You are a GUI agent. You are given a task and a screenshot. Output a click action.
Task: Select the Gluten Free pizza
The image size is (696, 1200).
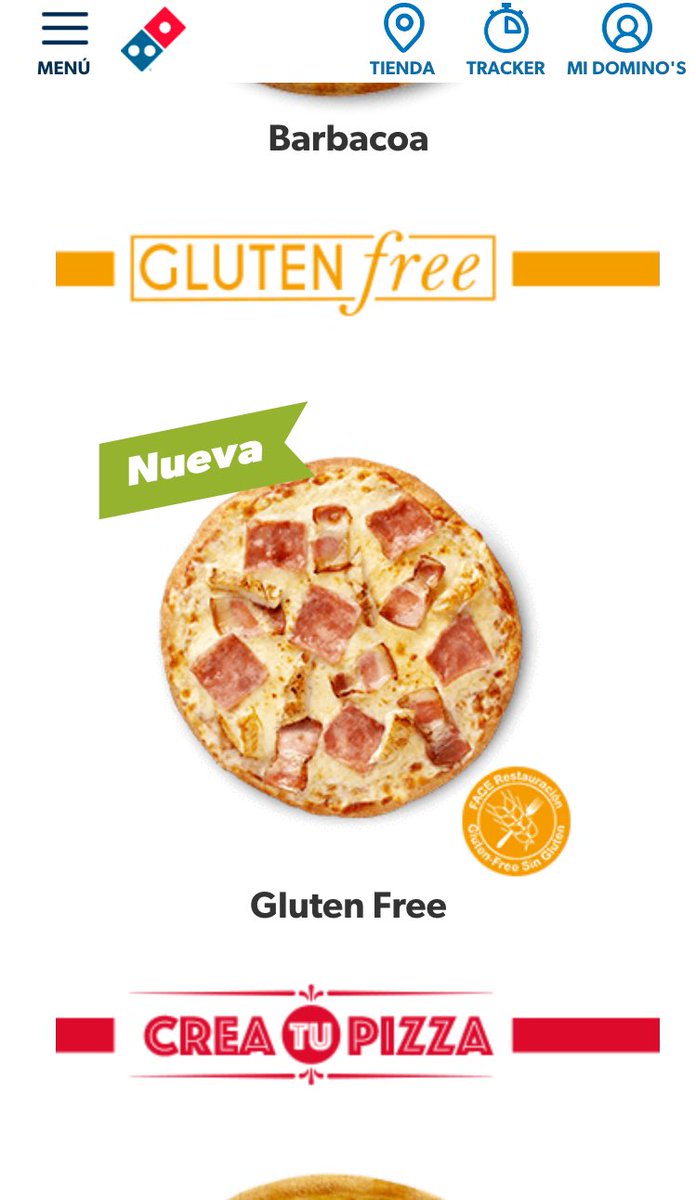click(x=341, y=640)
